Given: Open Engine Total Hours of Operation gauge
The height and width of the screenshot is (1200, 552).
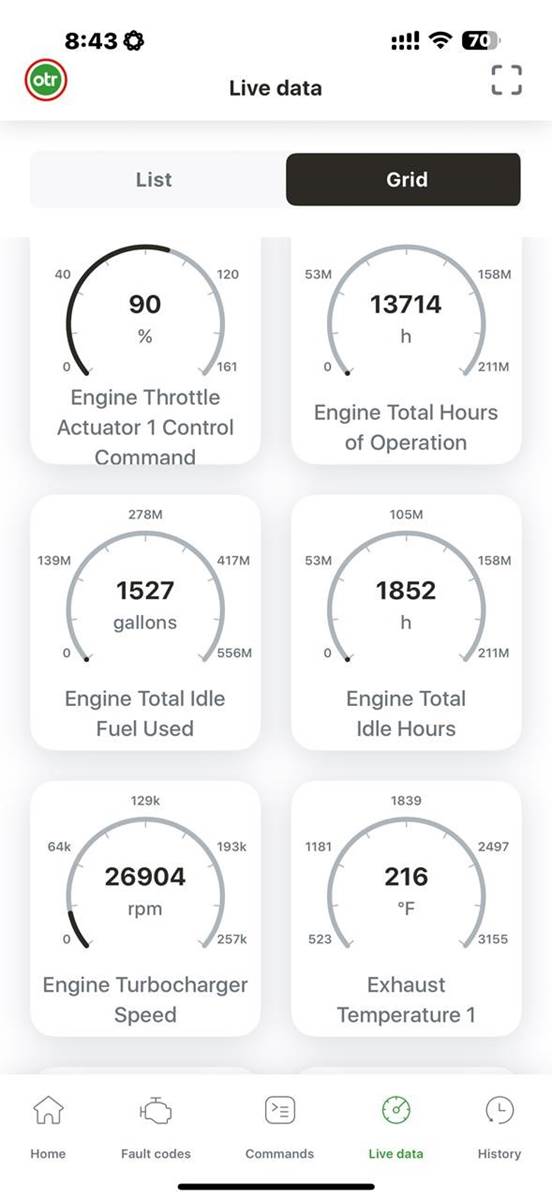Looking at the screenshot, I should coord(406,352).
